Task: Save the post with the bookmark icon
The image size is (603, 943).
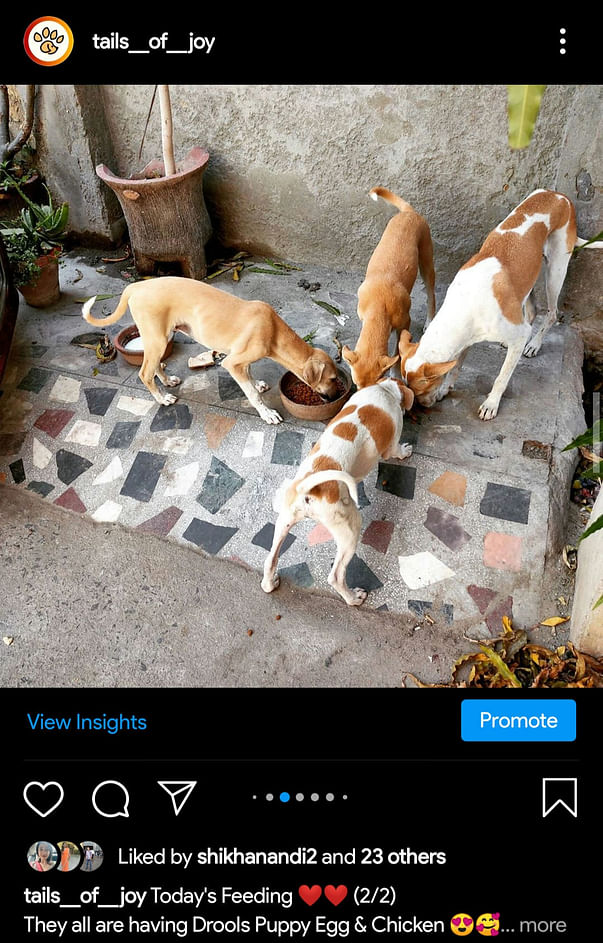Action: [560, 797]
